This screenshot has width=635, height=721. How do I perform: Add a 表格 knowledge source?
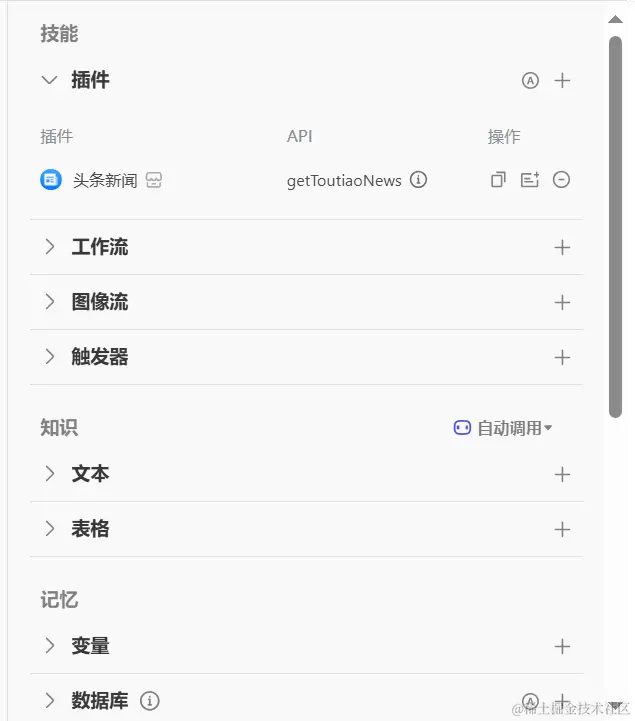point(562,529)
